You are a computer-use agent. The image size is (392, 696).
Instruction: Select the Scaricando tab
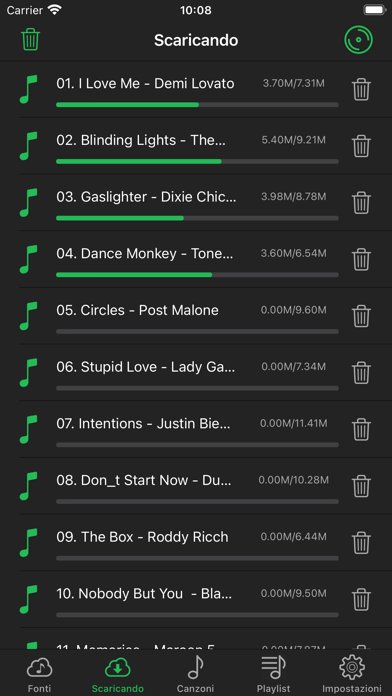(x=118, y=675)
